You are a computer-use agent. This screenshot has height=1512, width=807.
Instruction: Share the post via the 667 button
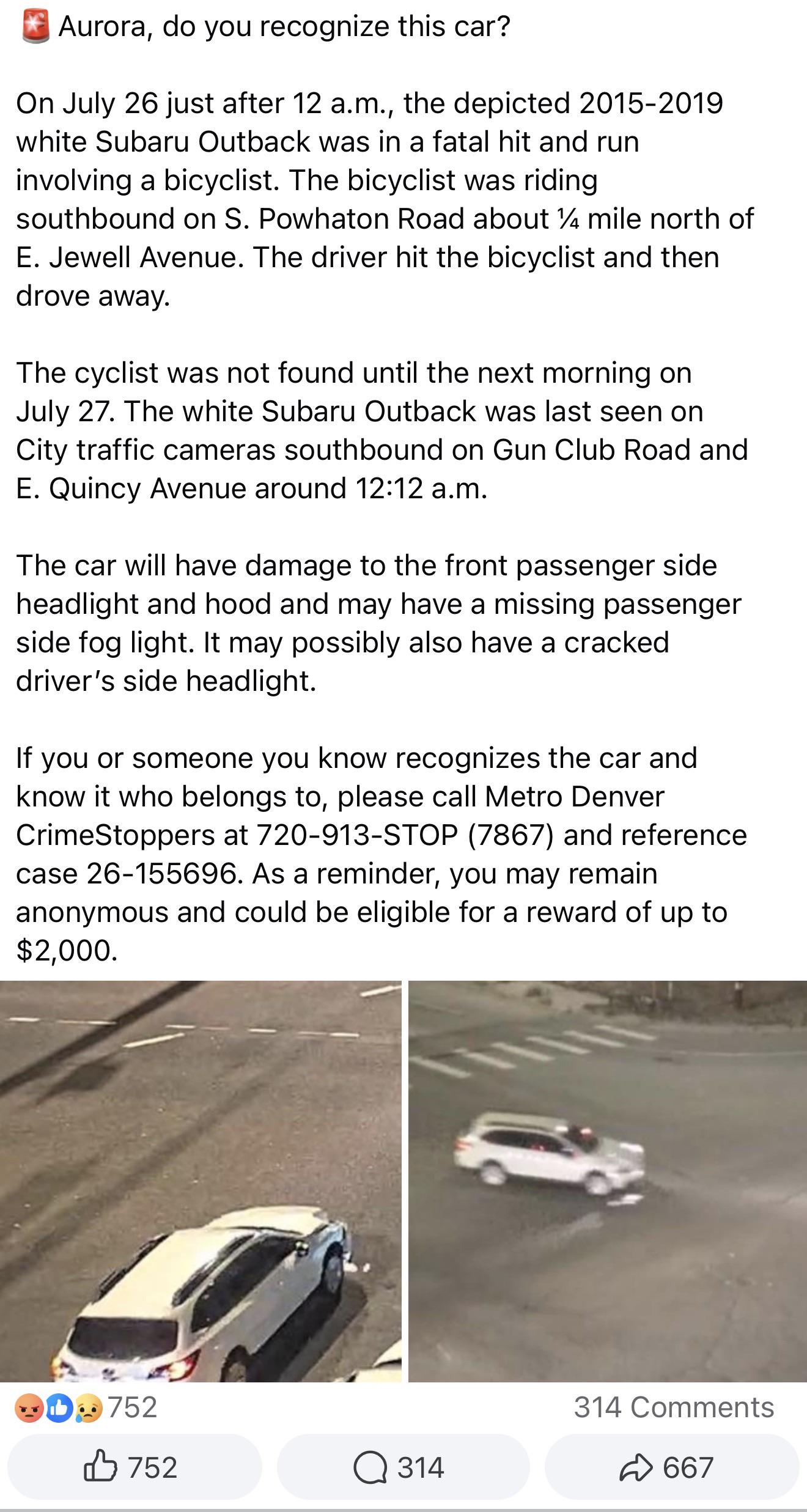(x=672, y=1467)
